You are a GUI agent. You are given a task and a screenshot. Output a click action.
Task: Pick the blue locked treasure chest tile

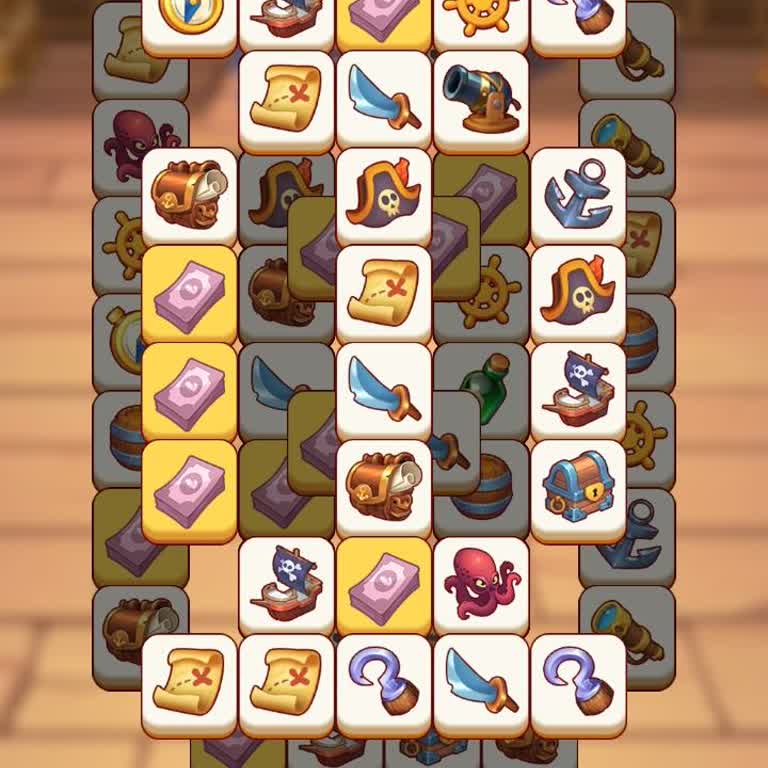[x=577, y=488]
